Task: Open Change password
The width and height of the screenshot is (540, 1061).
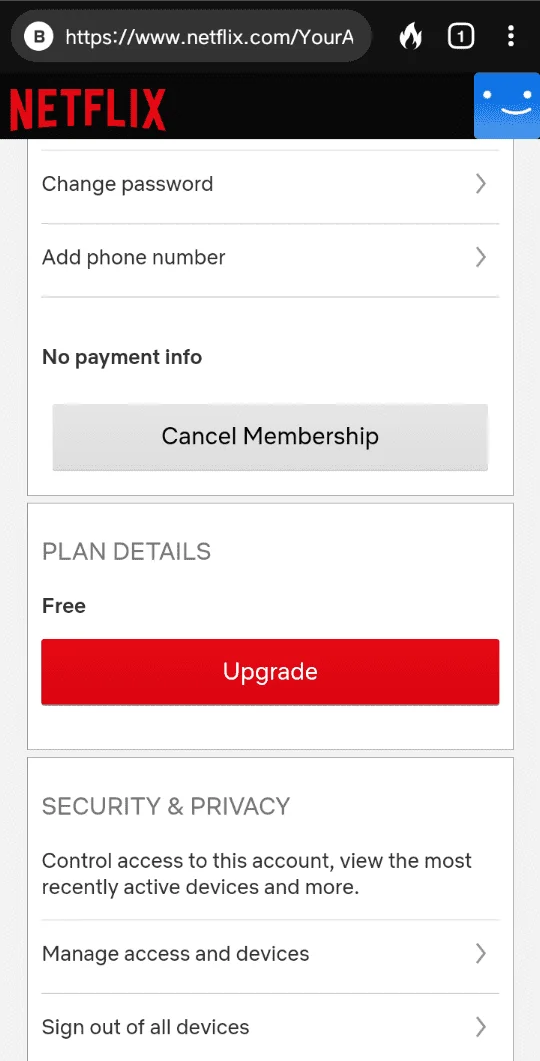Action: pos(270,184)
